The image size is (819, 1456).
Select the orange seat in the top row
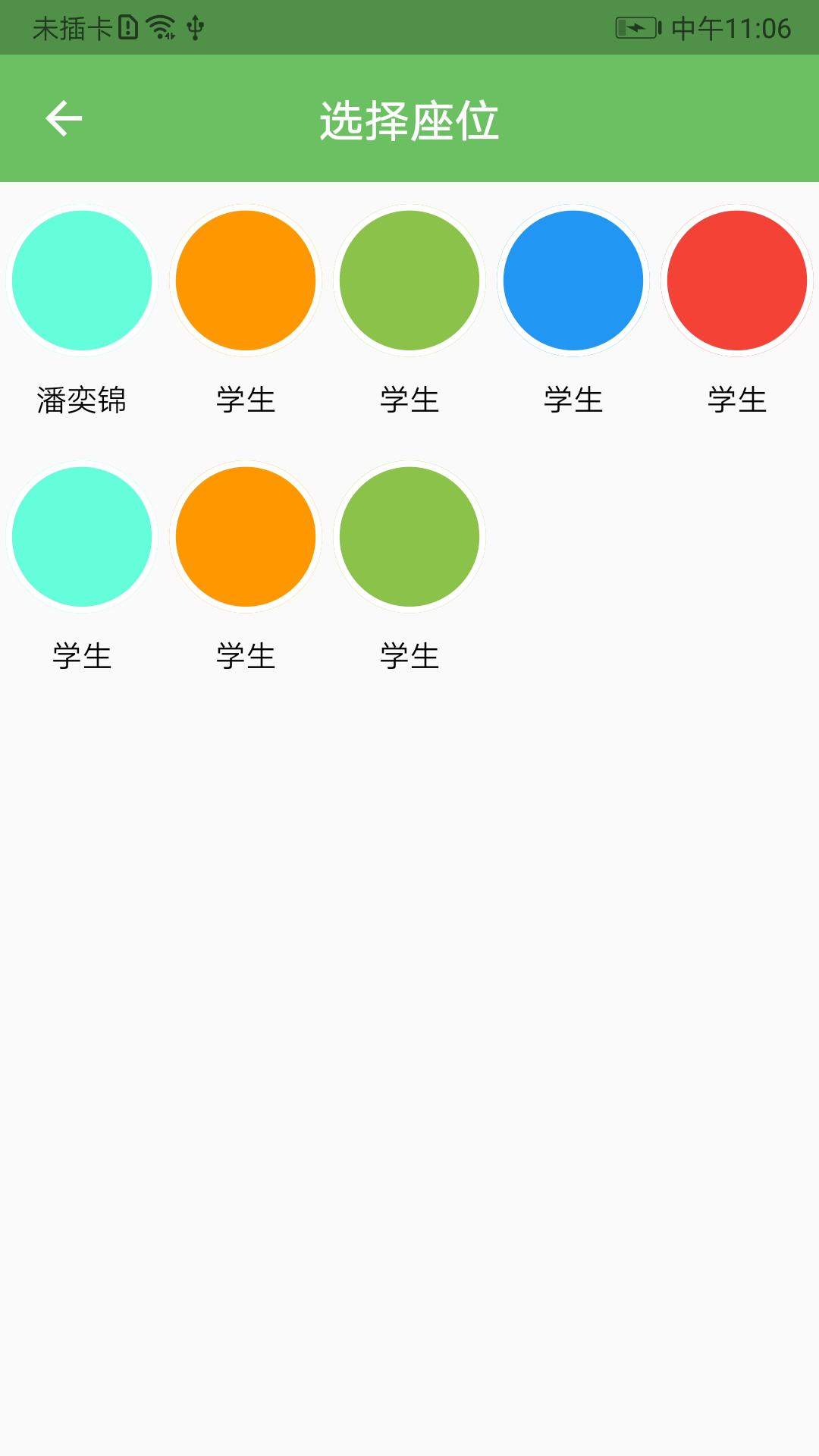tap(246, 280)
